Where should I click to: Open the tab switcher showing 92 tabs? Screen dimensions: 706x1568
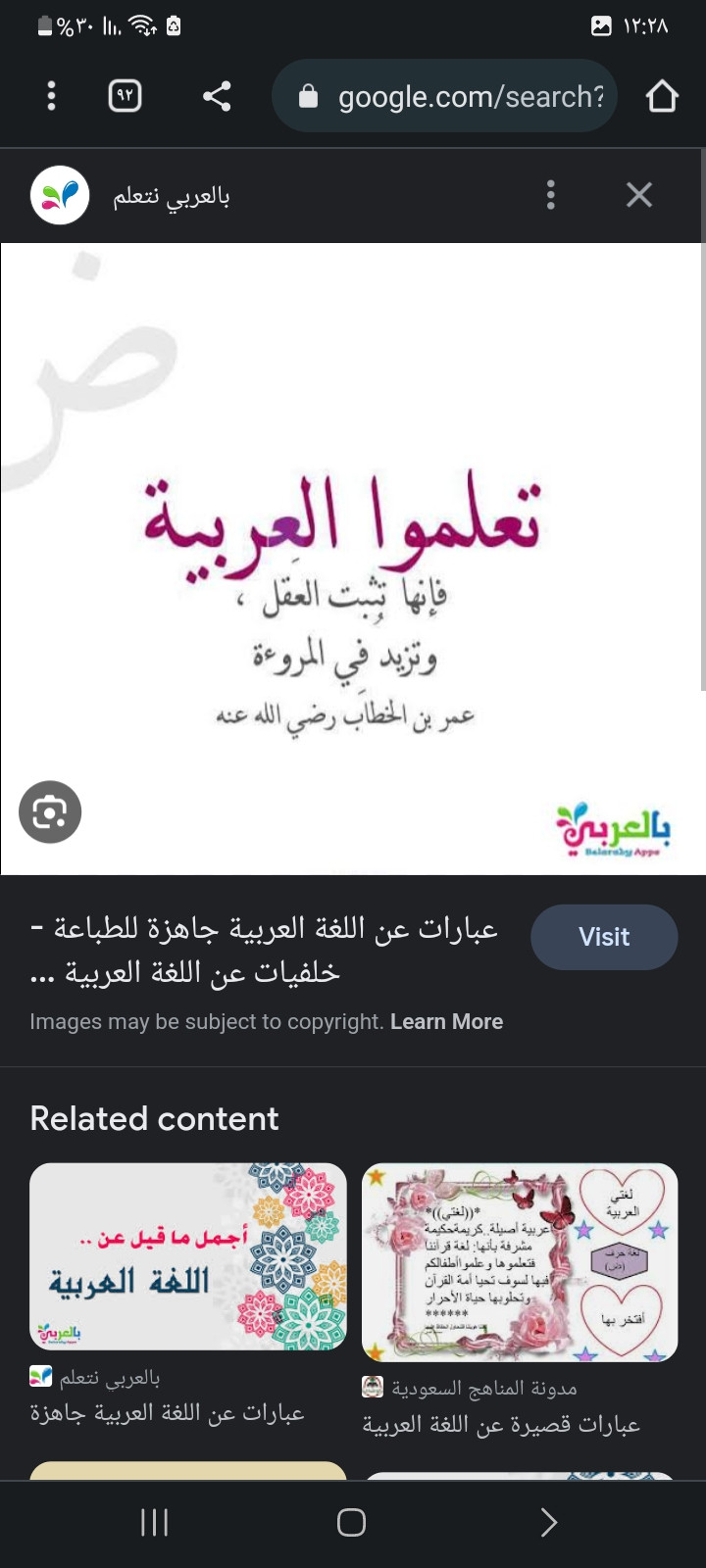pos(125,96)
